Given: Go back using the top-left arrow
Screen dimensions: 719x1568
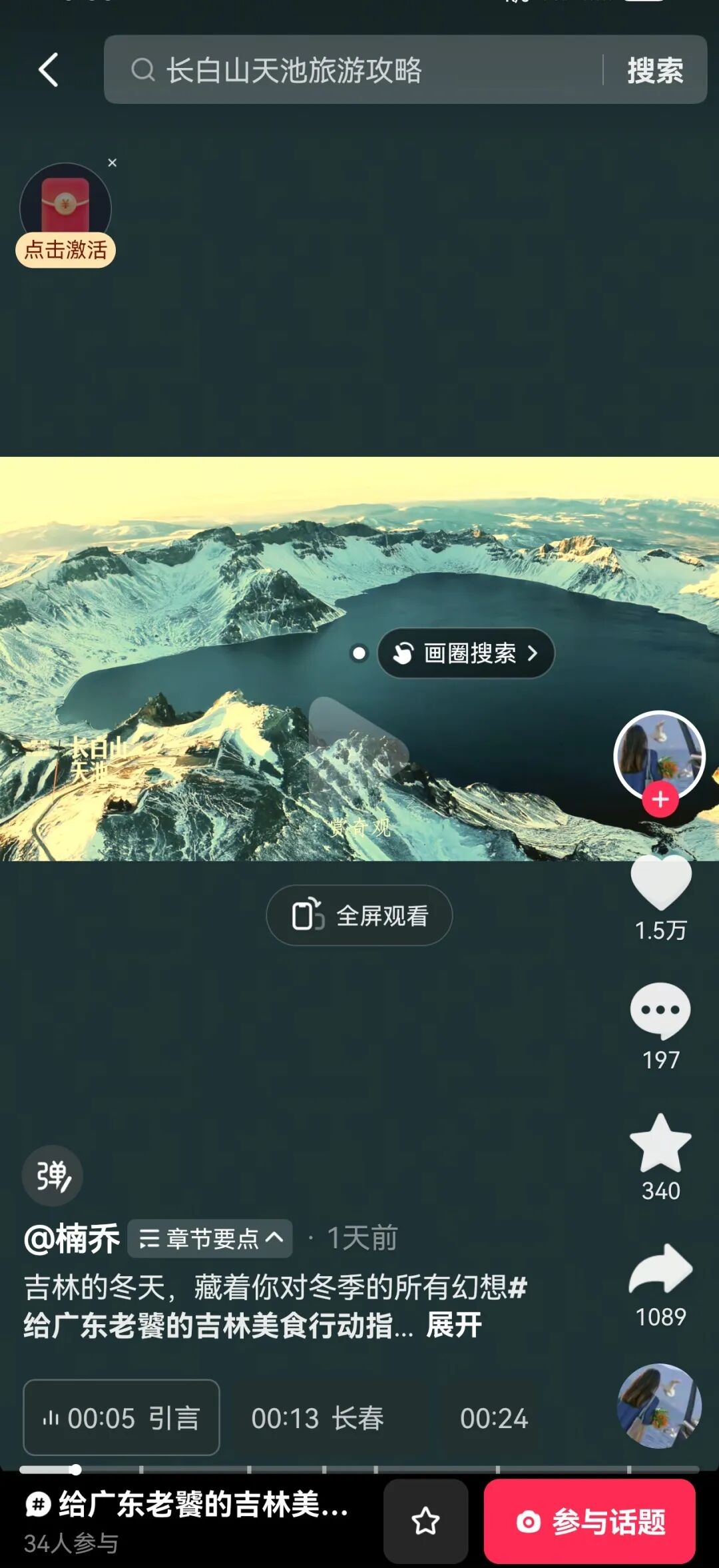Looking at the screenshot, I should (x=48, y=70).
